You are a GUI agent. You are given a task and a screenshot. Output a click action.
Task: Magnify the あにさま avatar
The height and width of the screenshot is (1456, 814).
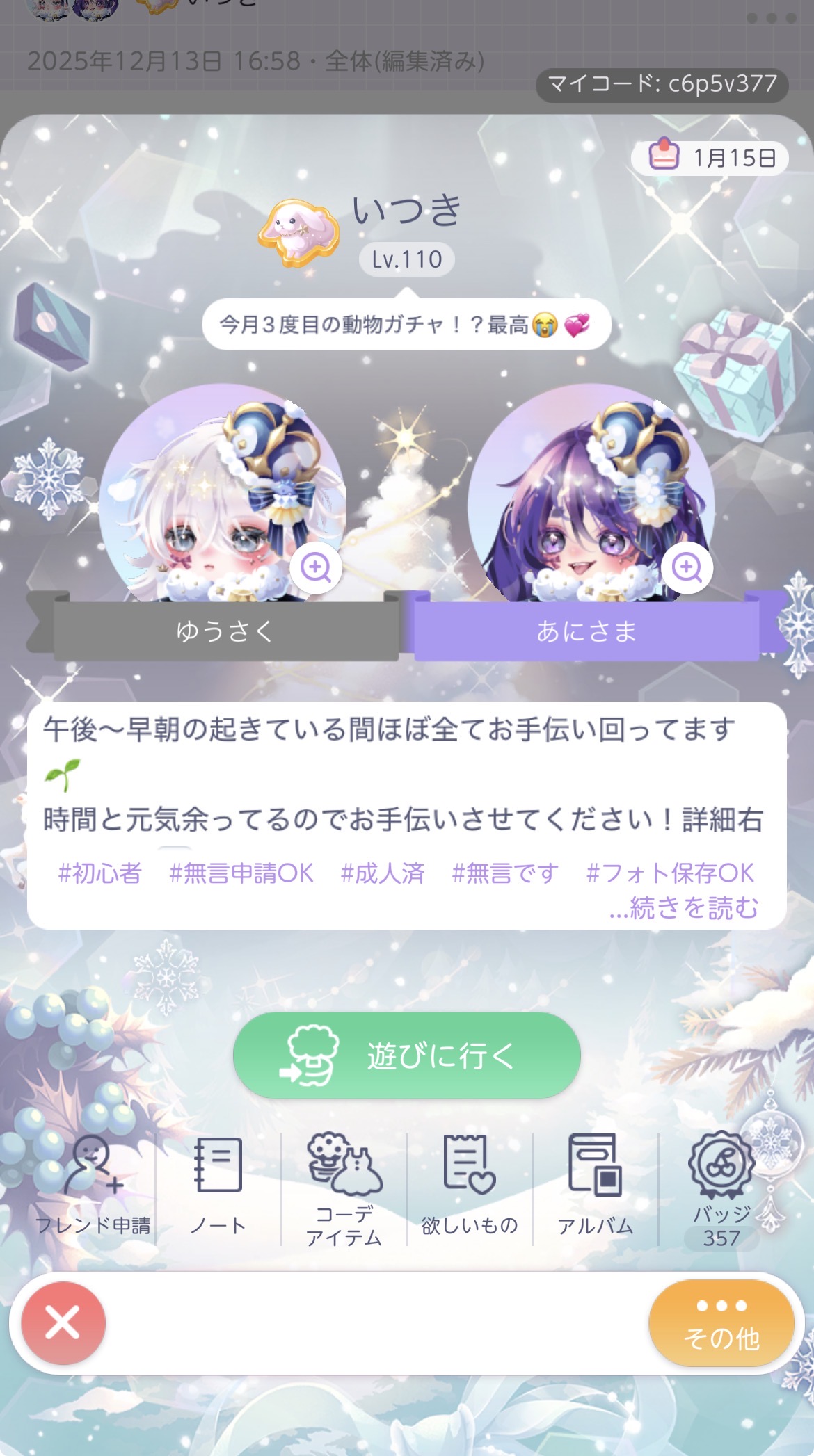687,568
